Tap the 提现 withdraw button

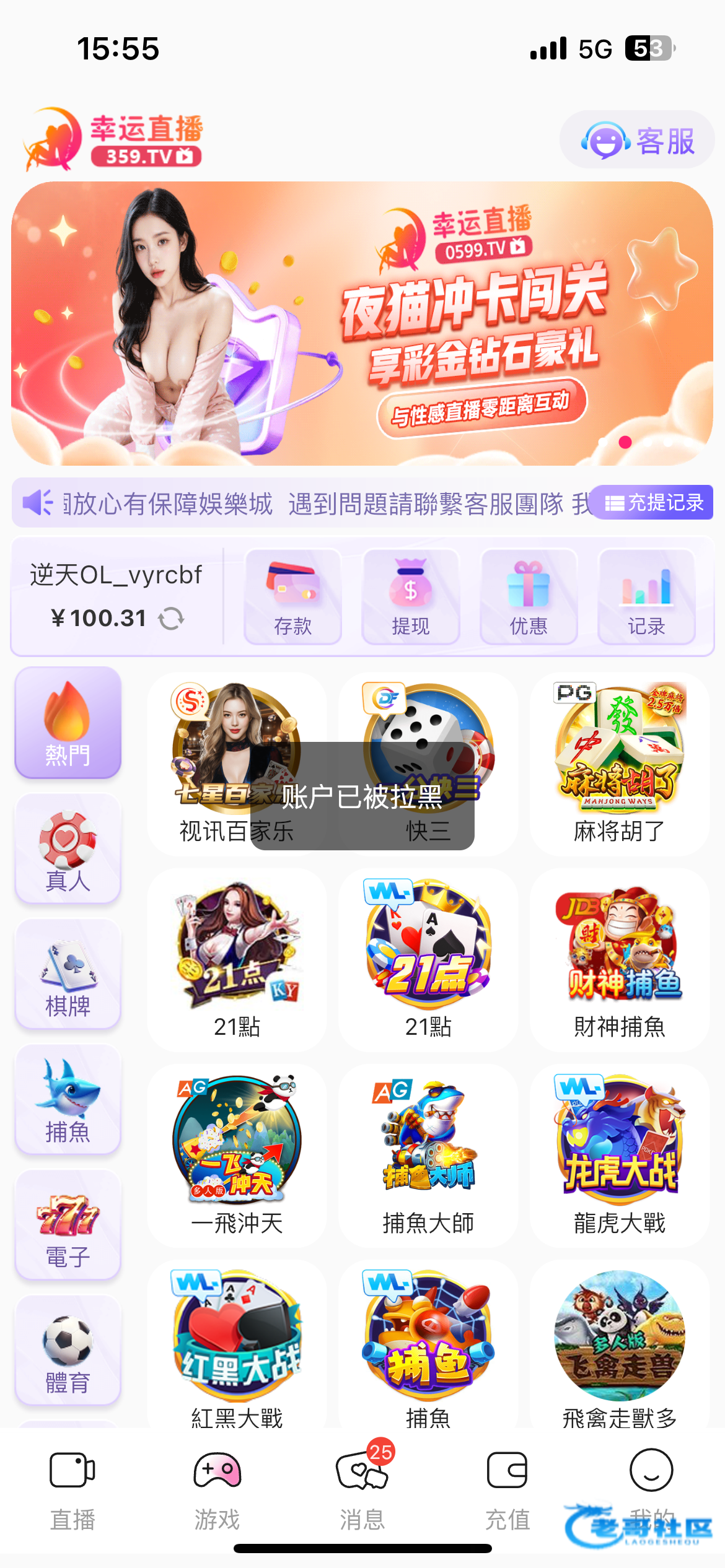tap(410, 597)
